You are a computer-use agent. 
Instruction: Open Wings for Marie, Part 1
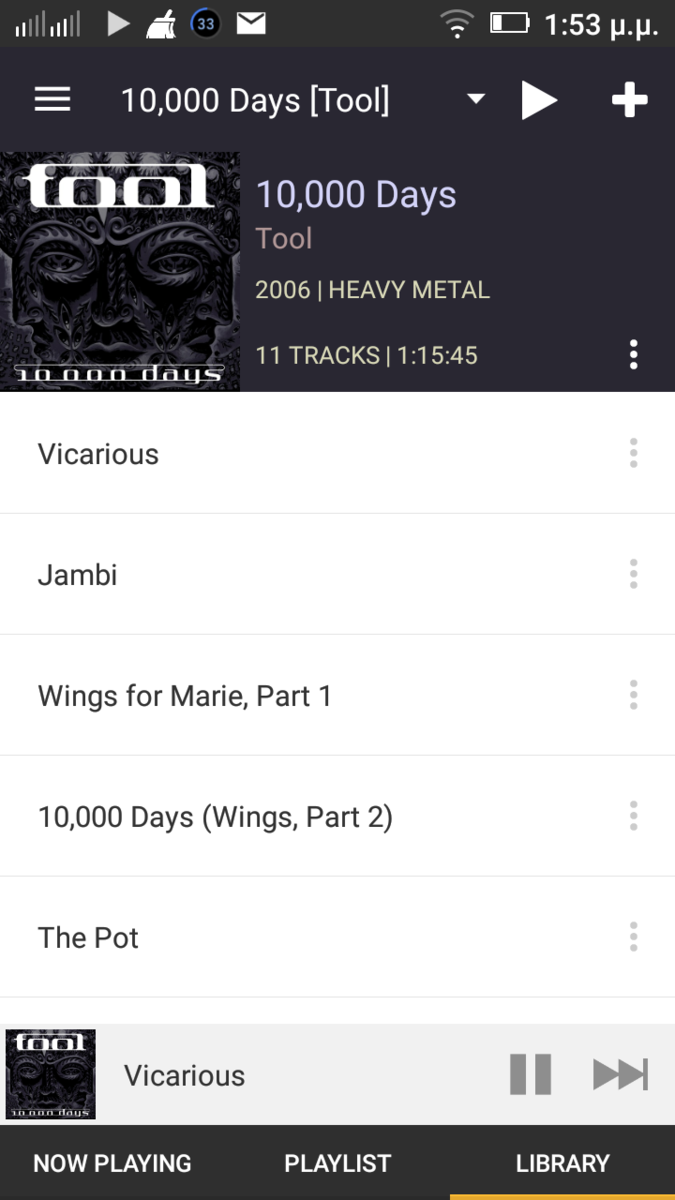point(185,696)
